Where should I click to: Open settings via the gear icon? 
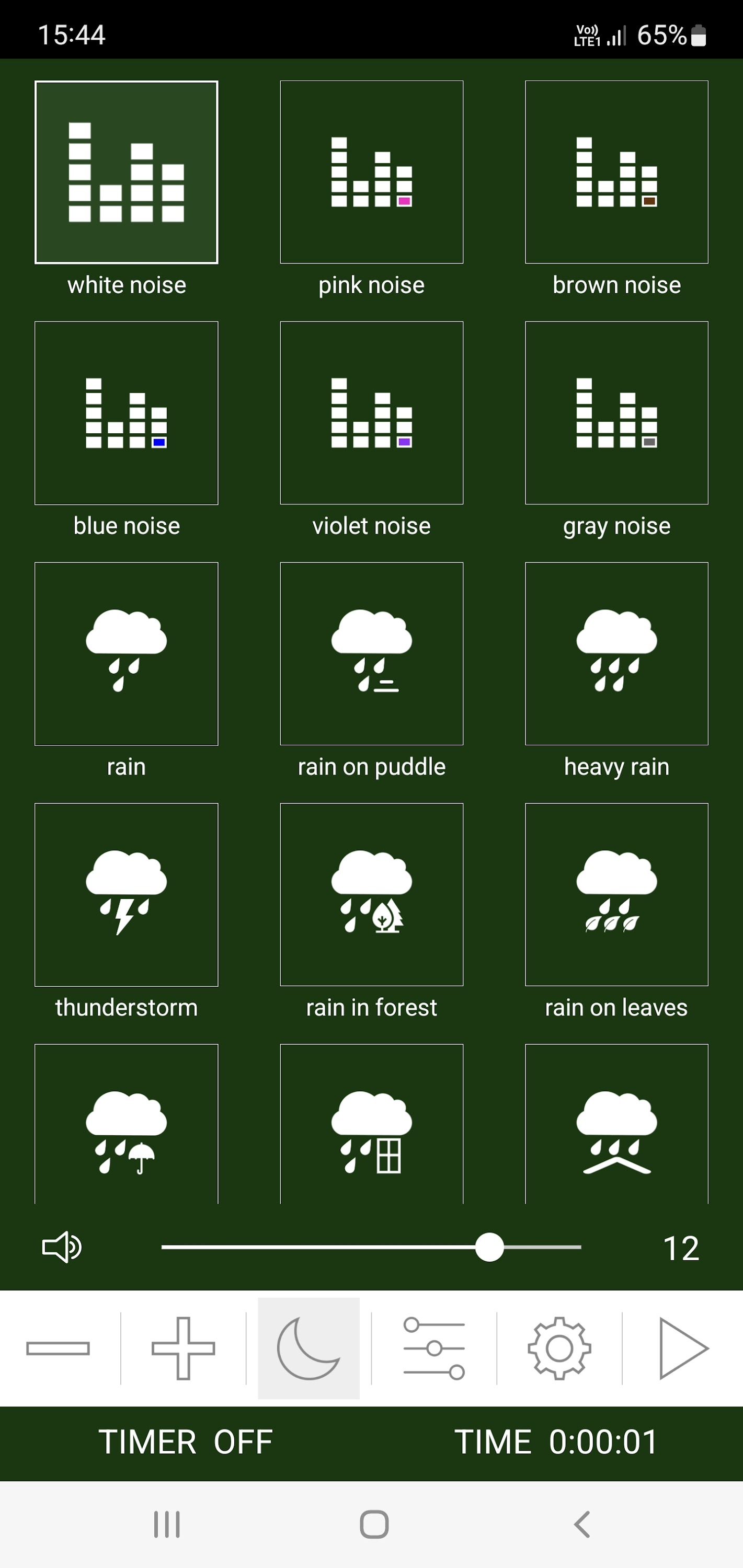(559, 1349)
